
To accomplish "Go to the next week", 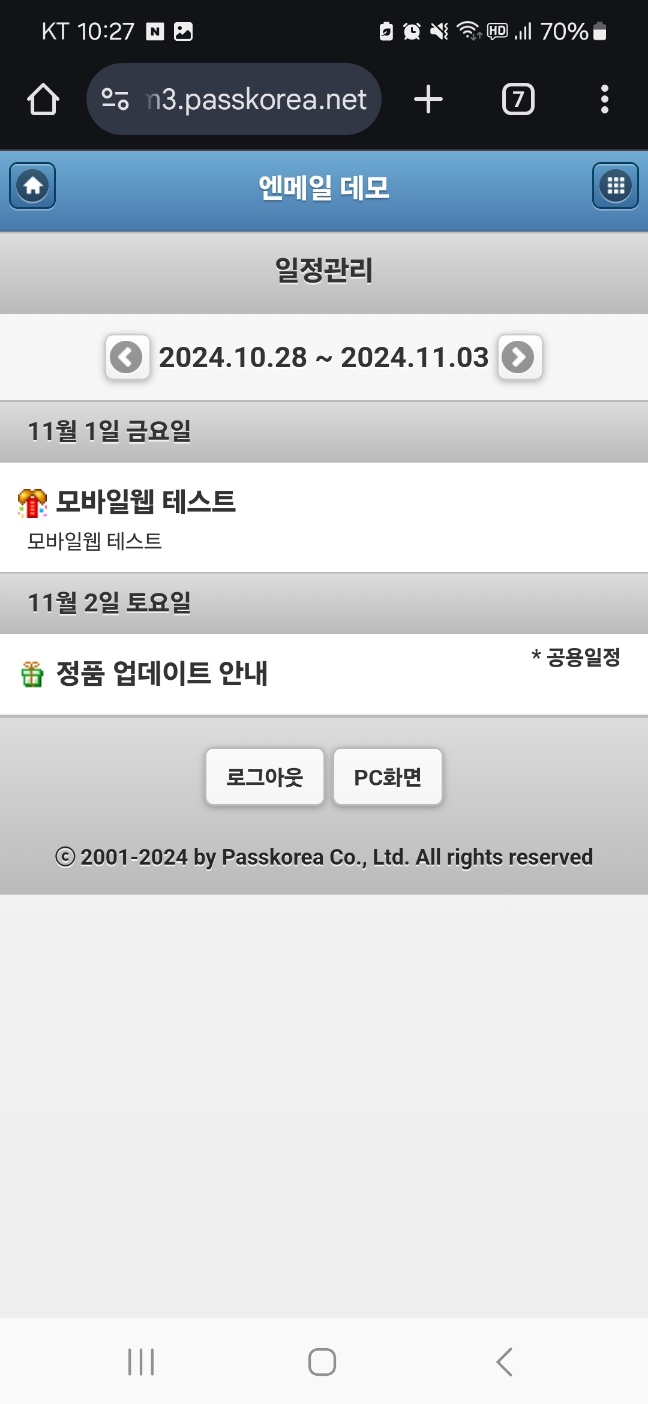I will (x=519, y=357).
